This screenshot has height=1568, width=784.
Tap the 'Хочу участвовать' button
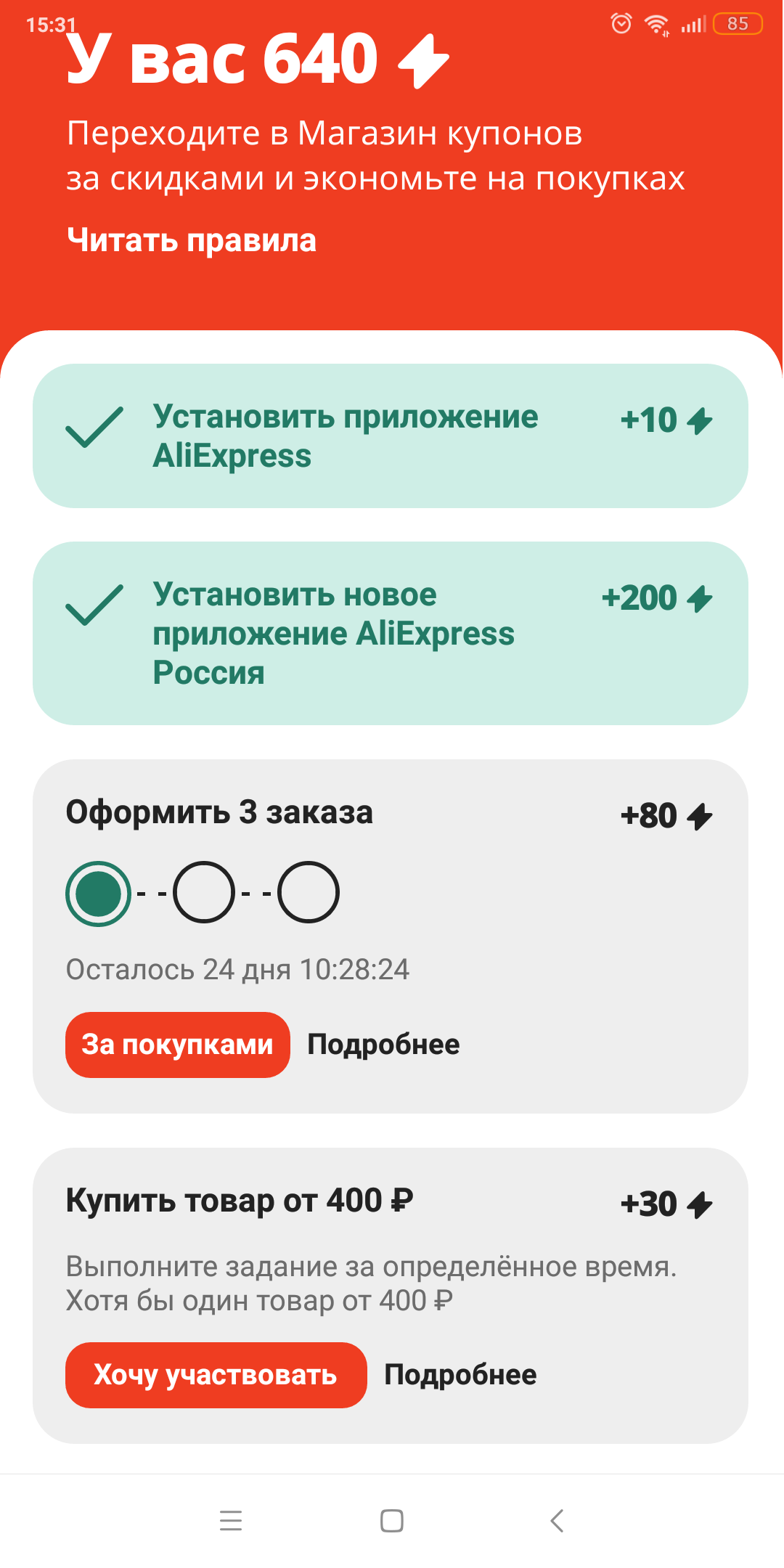coord(216,1375)
